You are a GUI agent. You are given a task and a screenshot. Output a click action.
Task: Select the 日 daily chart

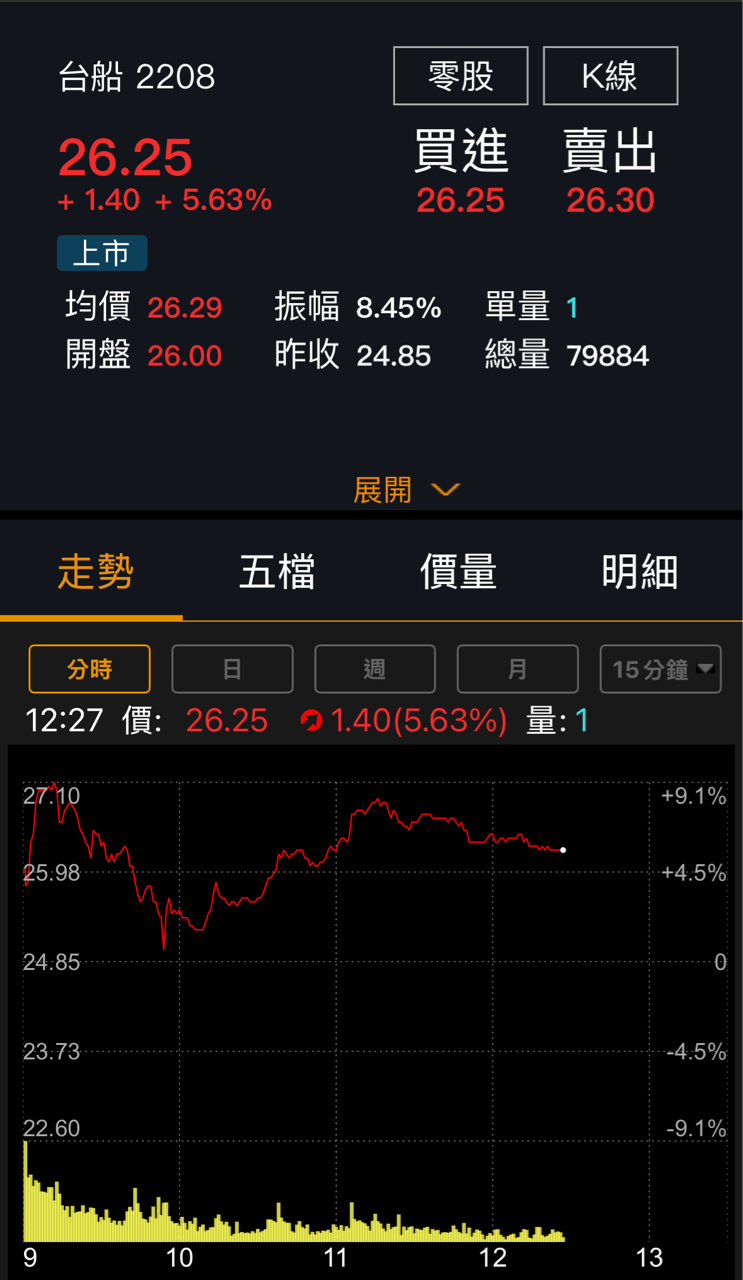232,669
